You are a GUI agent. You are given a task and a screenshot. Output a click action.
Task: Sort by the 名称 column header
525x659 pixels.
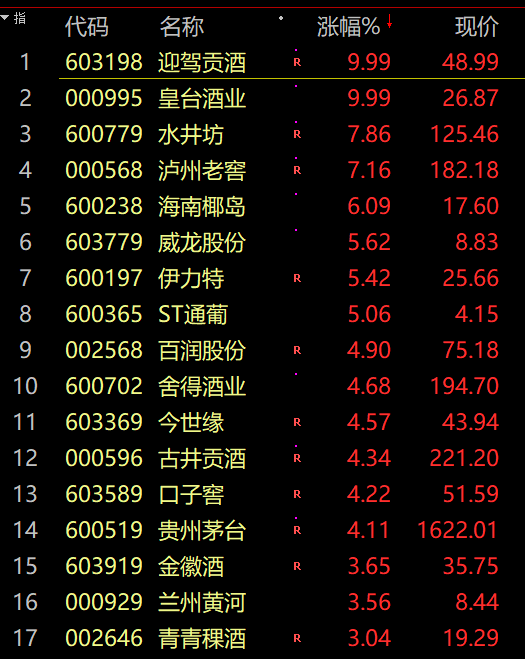coord(182,26)
